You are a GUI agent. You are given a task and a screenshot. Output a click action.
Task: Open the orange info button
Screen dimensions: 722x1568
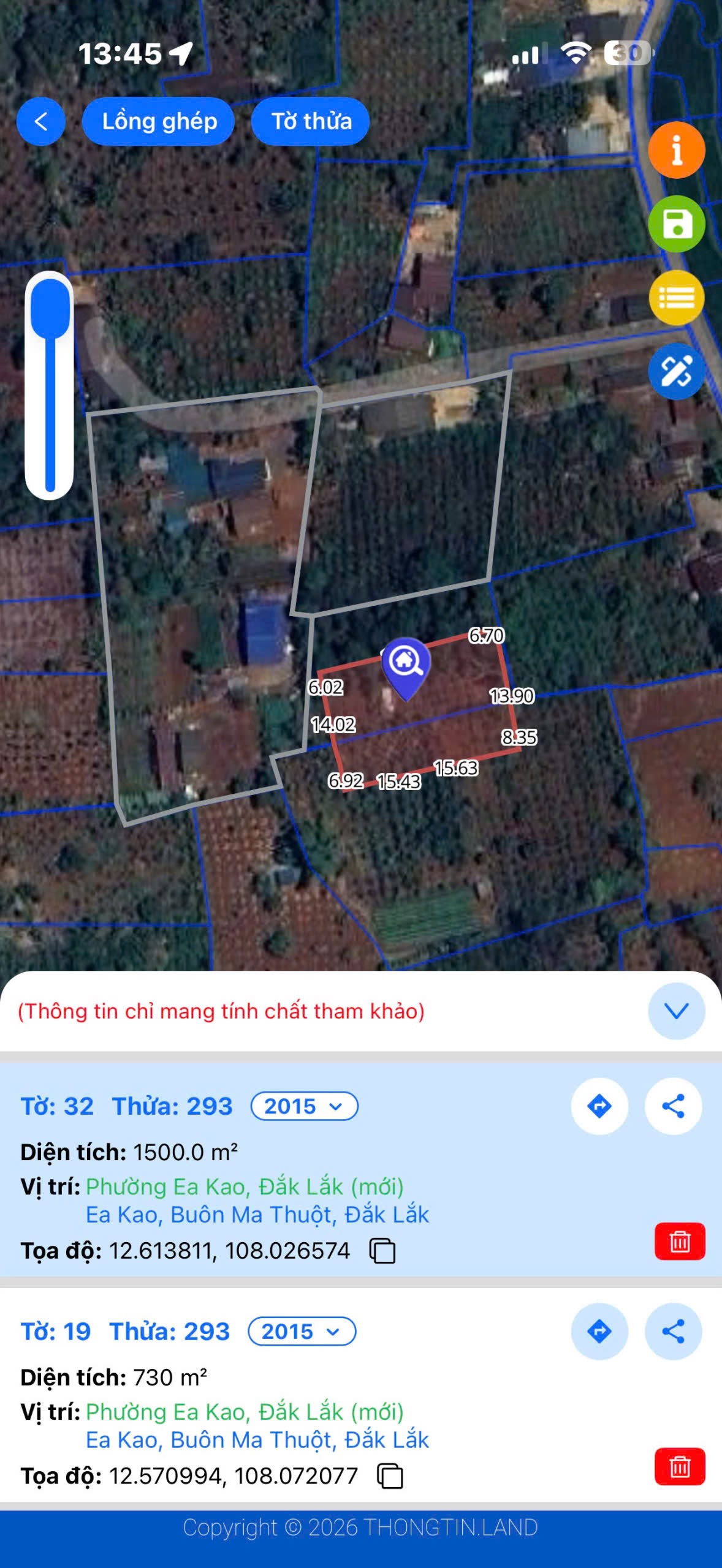pyautogui.click(x=676, y=150)
